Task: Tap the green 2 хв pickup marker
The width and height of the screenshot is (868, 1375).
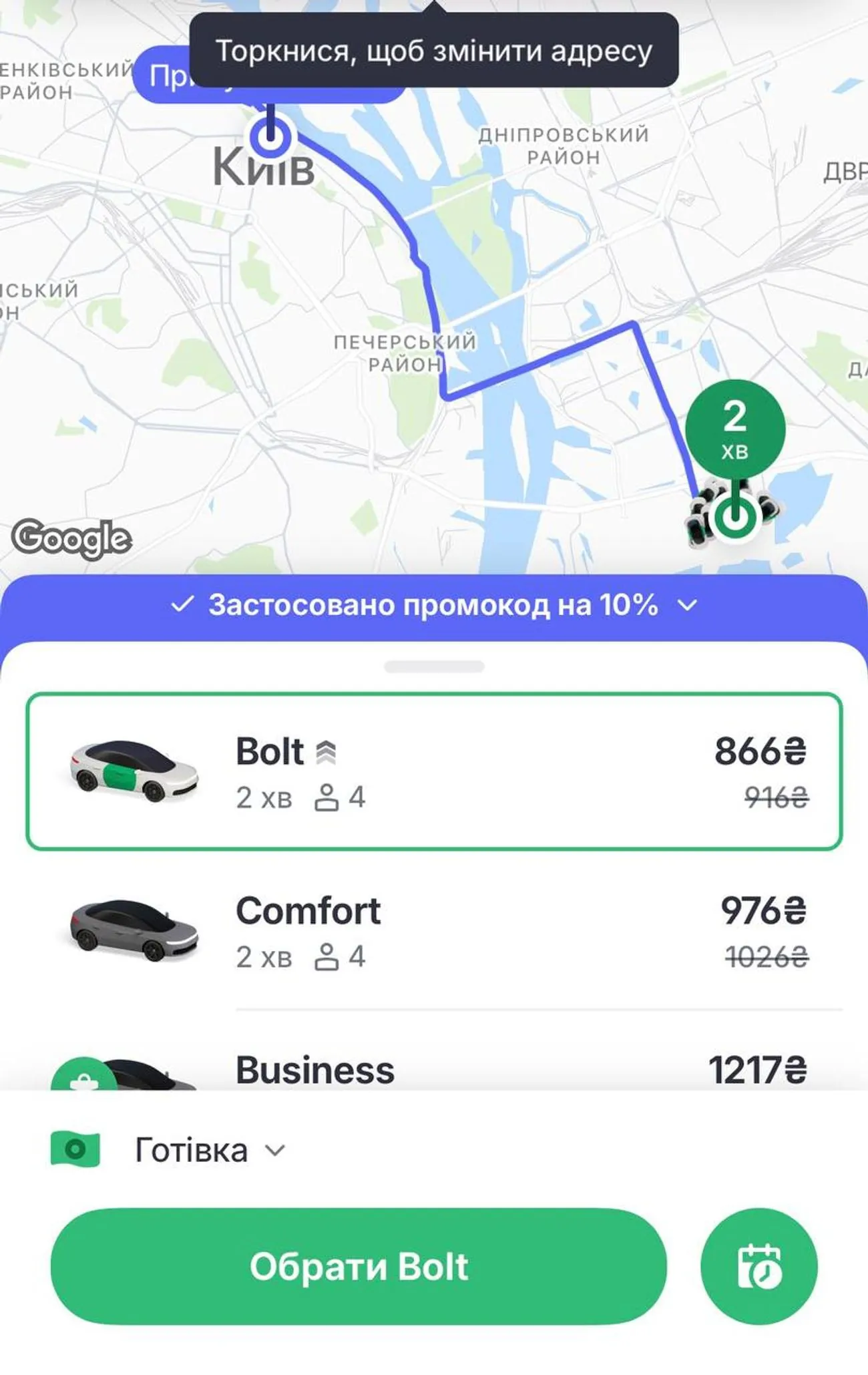Action: 734,427
